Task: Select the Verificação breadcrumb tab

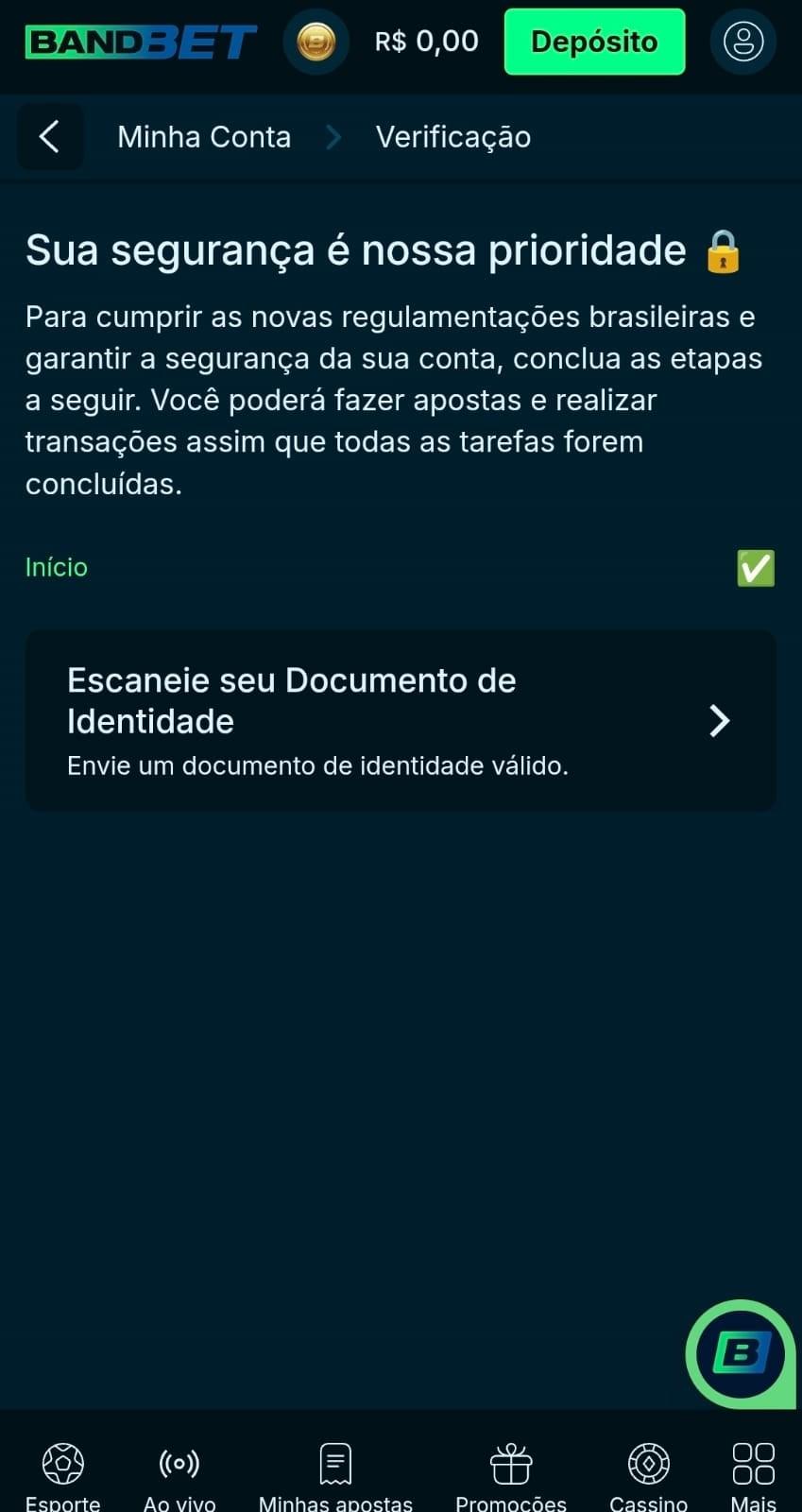Action: (453, 136)
